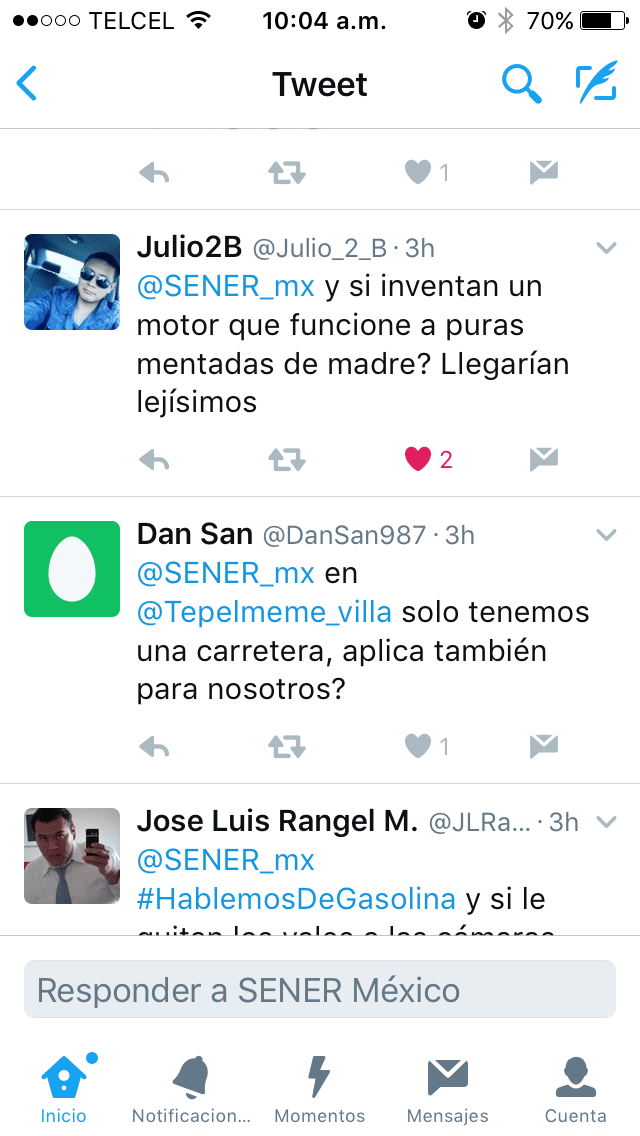The image size is (640, 1136).
Task: Open Julio2B's profile picture
Action: point(72,282)
